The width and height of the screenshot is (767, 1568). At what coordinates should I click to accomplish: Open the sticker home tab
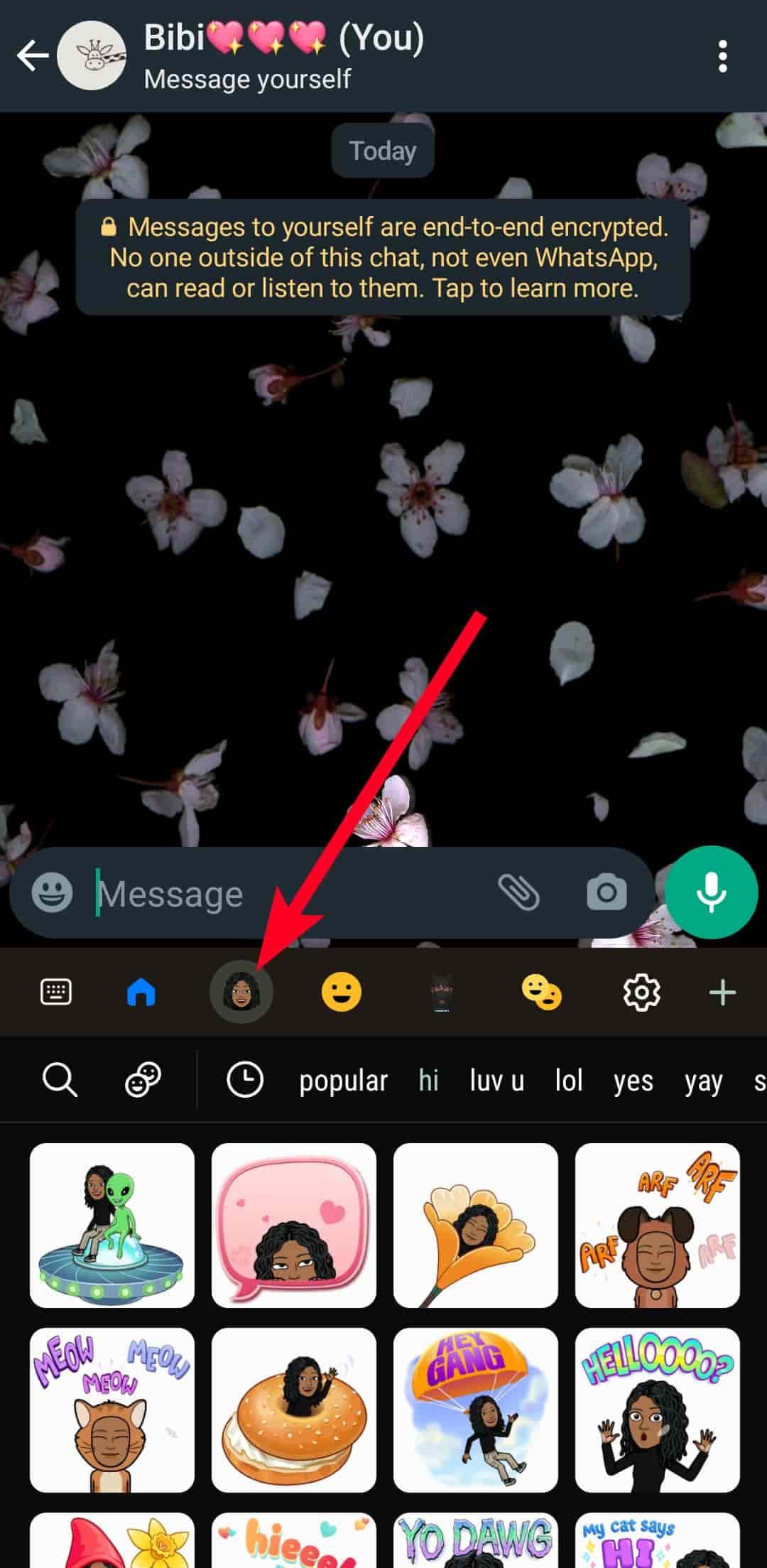pos(141,992)
